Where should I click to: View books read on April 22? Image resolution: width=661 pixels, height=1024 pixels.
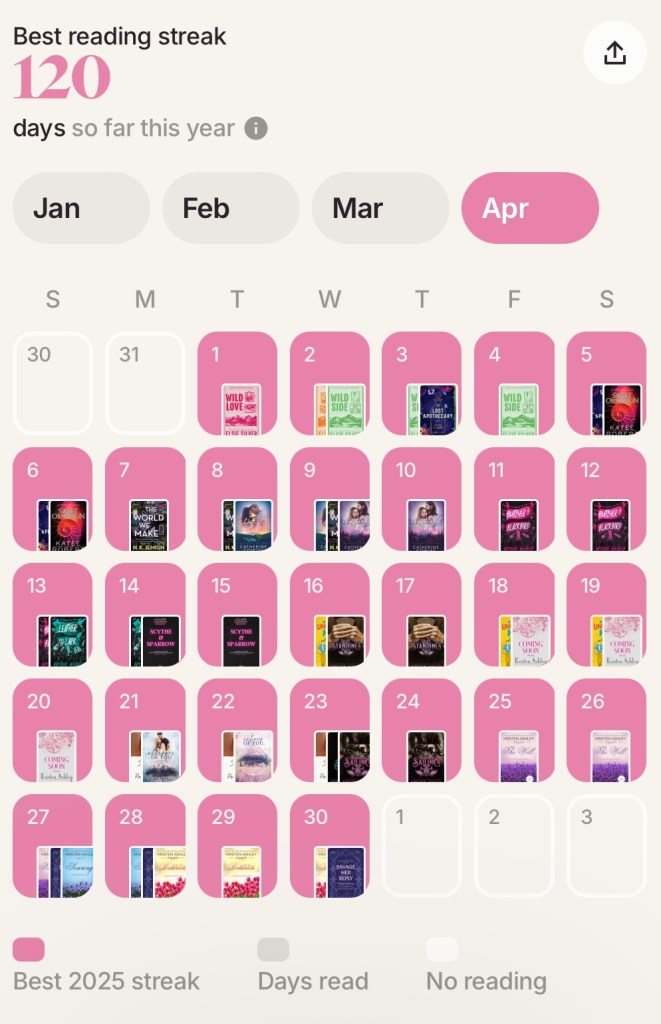coord(237,730)
